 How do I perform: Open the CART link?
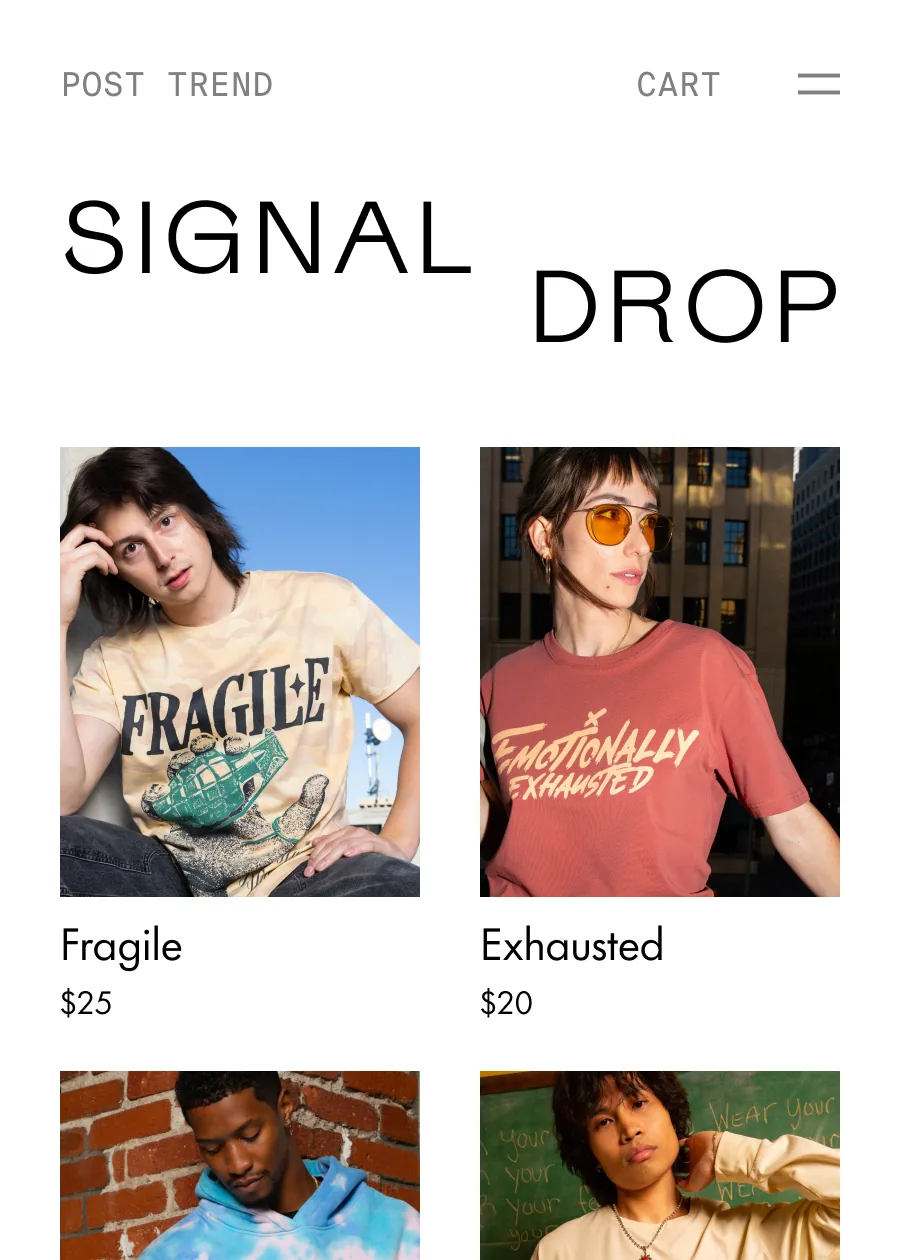point(678,85)
